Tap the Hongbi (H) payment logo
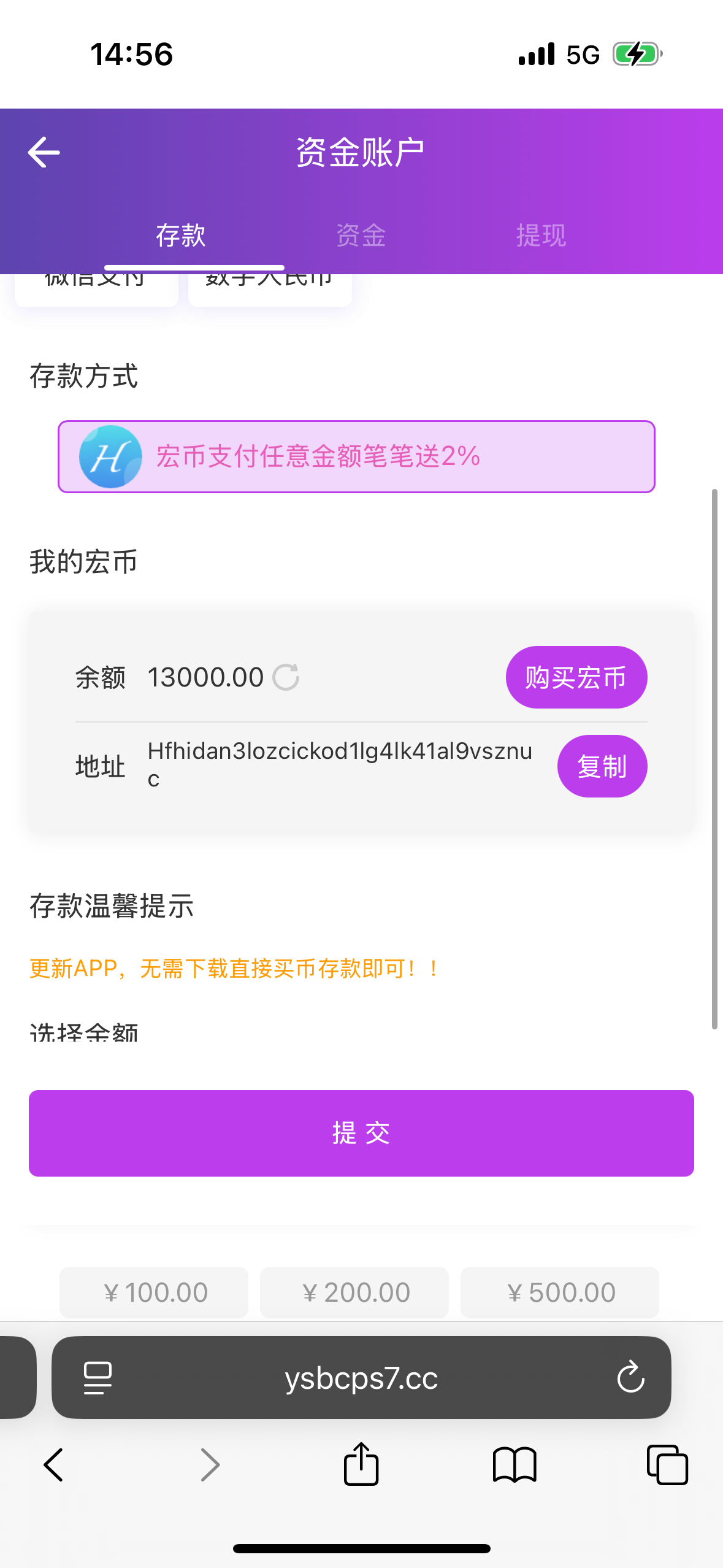The height and width of the screenshot is (1568, 723). coord(110,456)
